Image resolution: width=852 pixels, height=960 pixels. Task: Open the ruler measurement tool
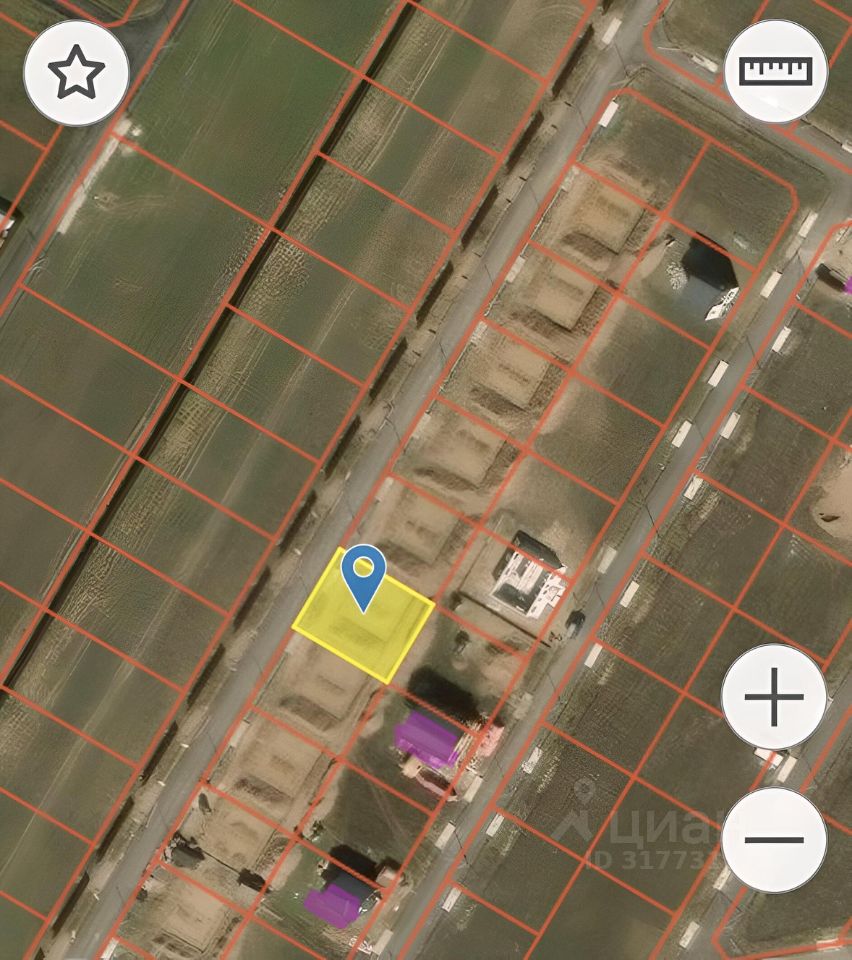[x=775, y=71]
